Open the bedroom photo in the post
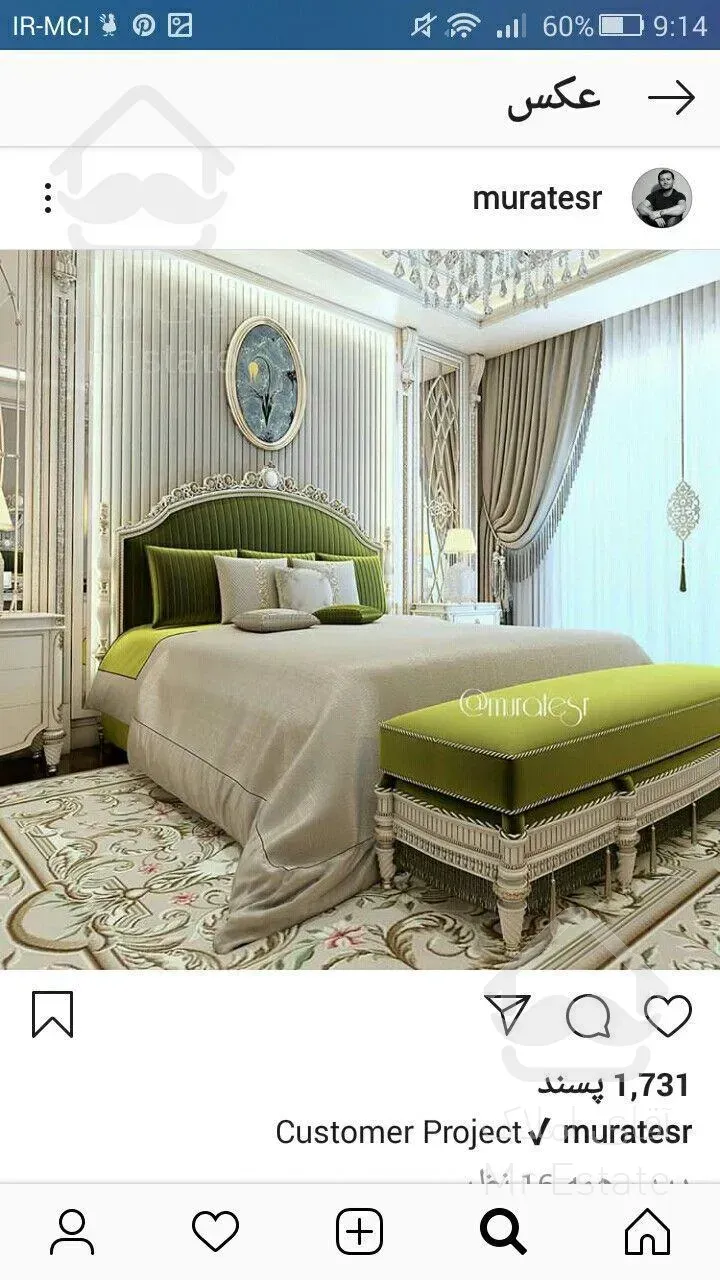Viewport: 720px width, 1280px height. coord(360,610)
